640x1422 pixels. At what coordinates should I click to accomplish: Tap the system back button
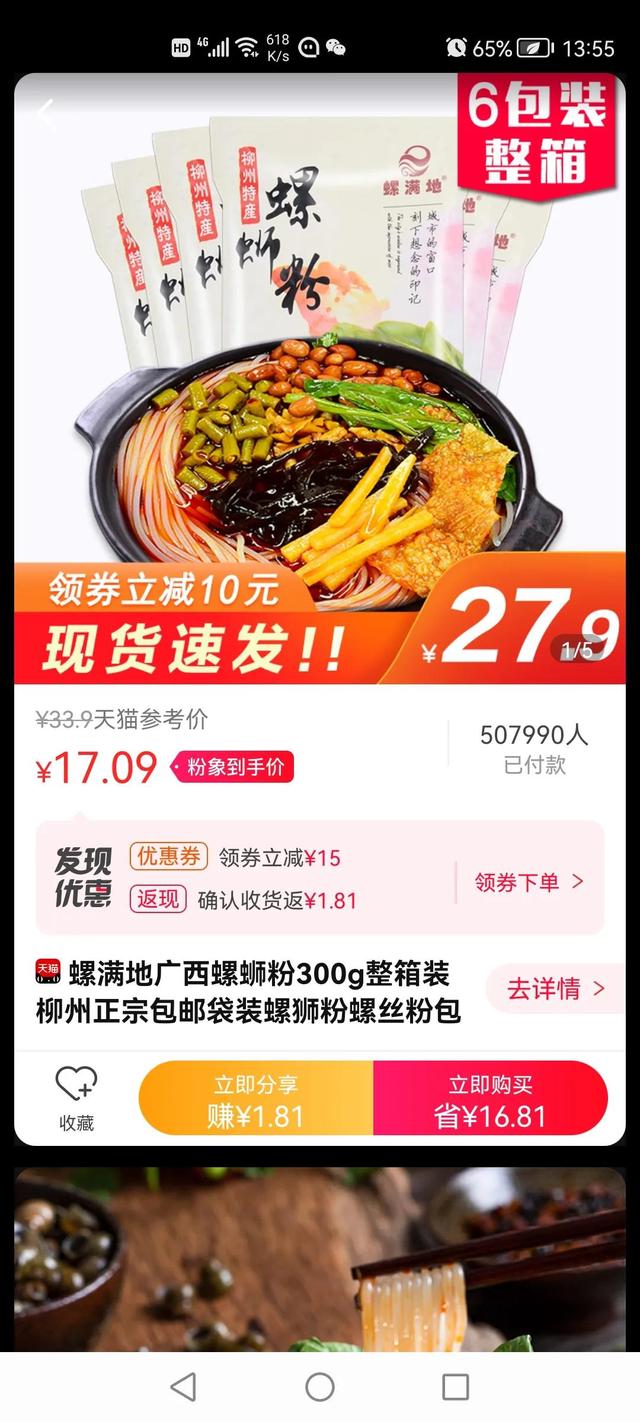pos(183,1386)
